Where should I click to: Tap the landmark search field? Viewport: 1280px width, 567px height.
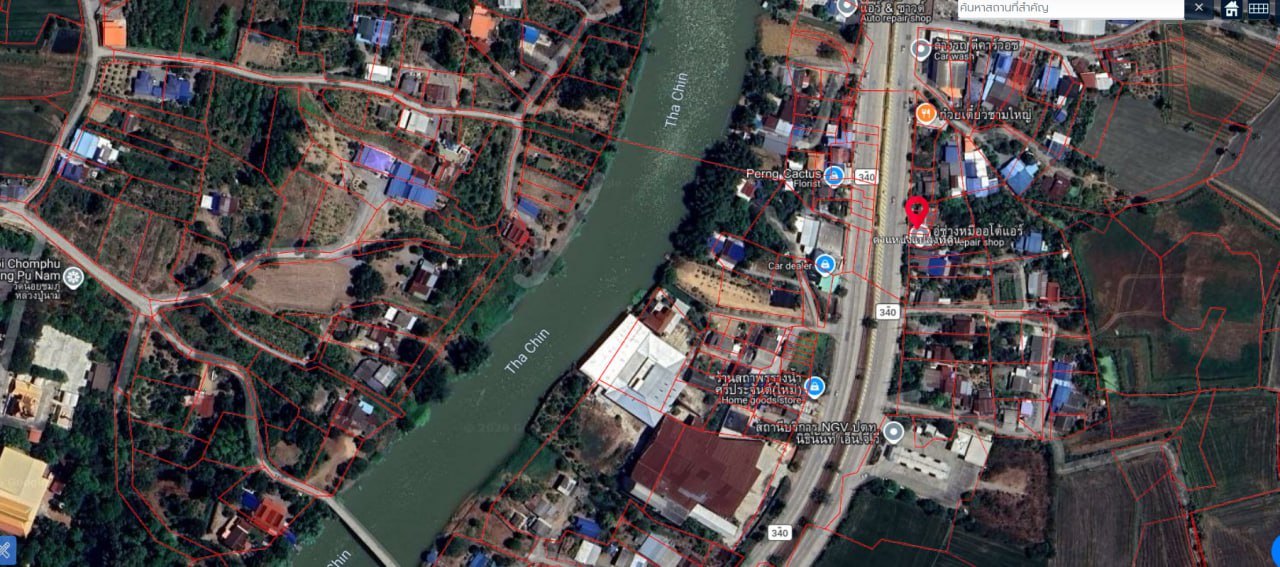[x=1070, y=9]
